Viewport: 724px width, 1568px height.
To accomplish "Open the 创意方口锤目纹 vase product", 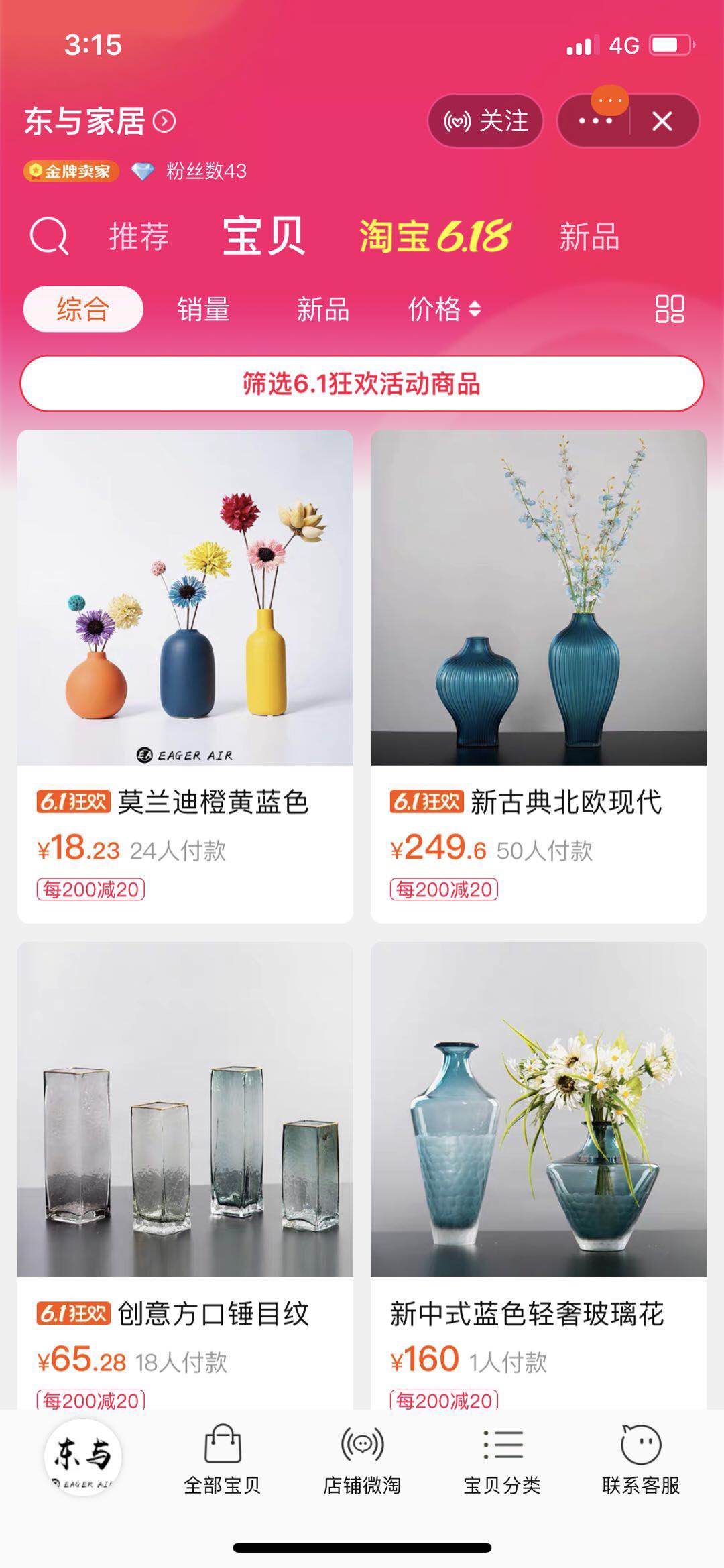I will tap(185, 1174).
